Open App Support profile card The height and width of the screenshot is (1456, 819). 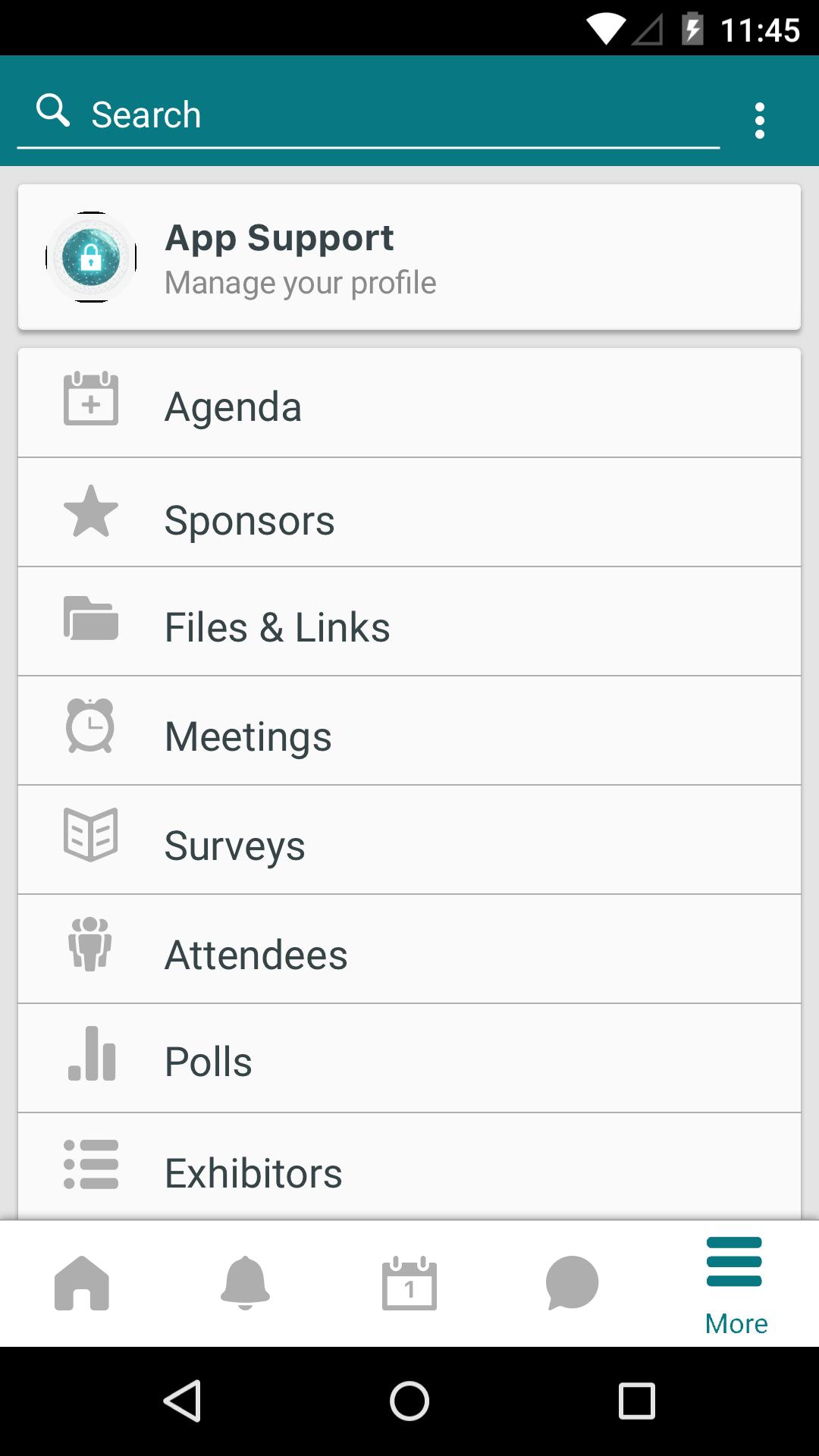click(x=409, y=257)
